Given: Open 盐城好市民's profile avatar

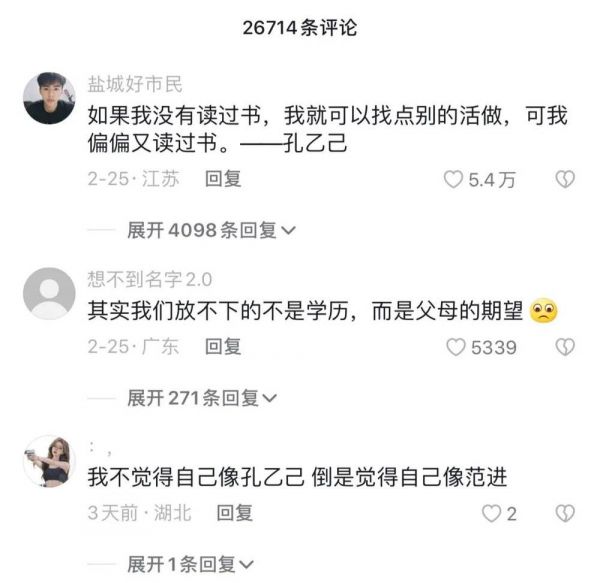Looking at the screenshot, I should [x=48, y=98].
